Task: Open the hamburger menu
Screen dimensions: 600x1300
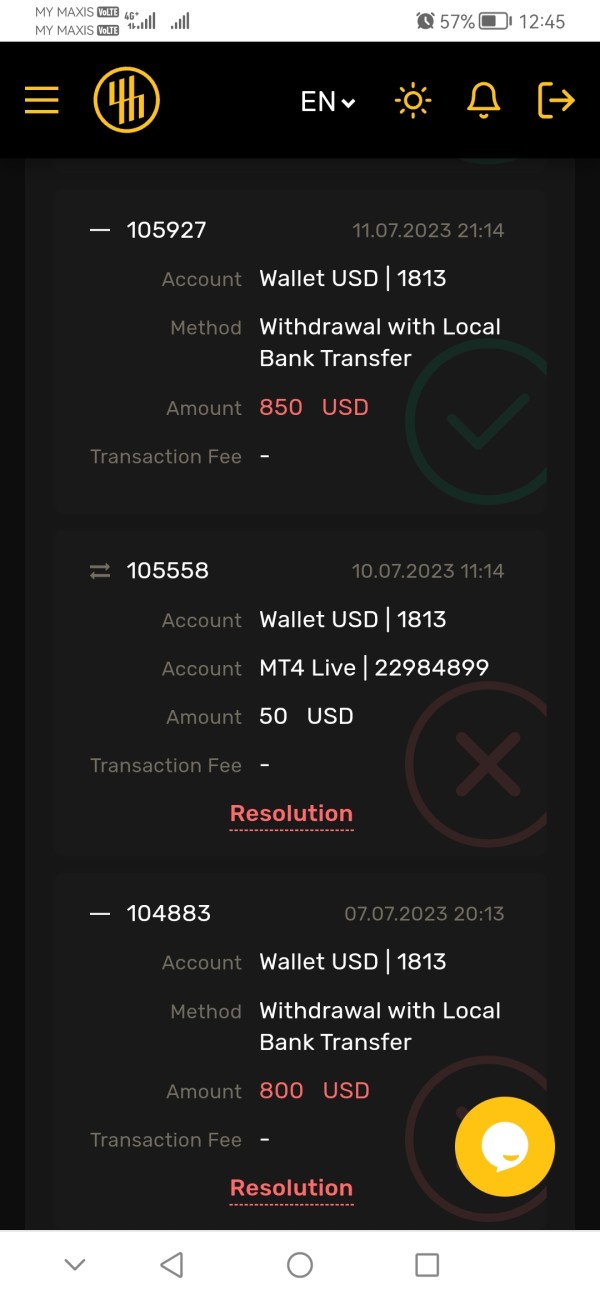Action: [42, 100]
